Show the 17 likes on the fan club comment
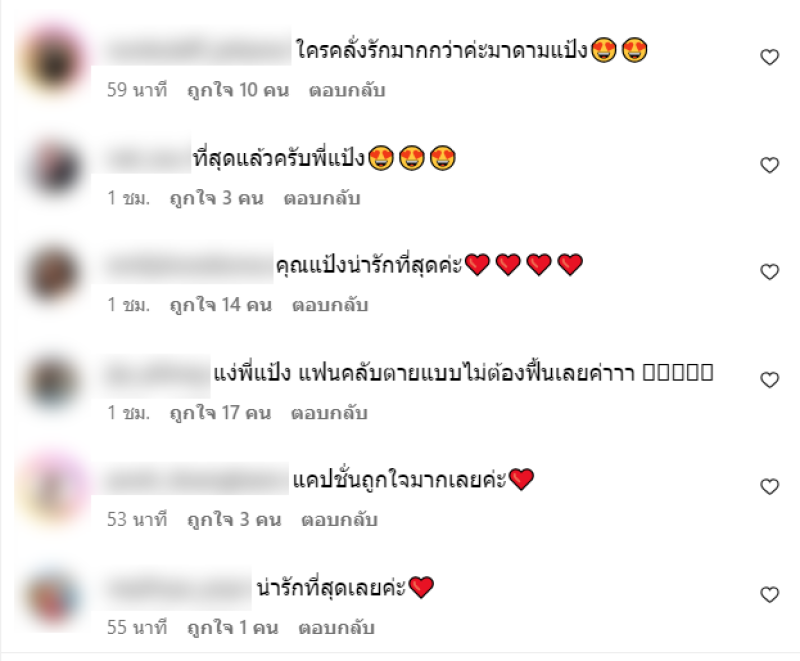The height and width of the screenshot is (661, 800). tap(220, 413)
